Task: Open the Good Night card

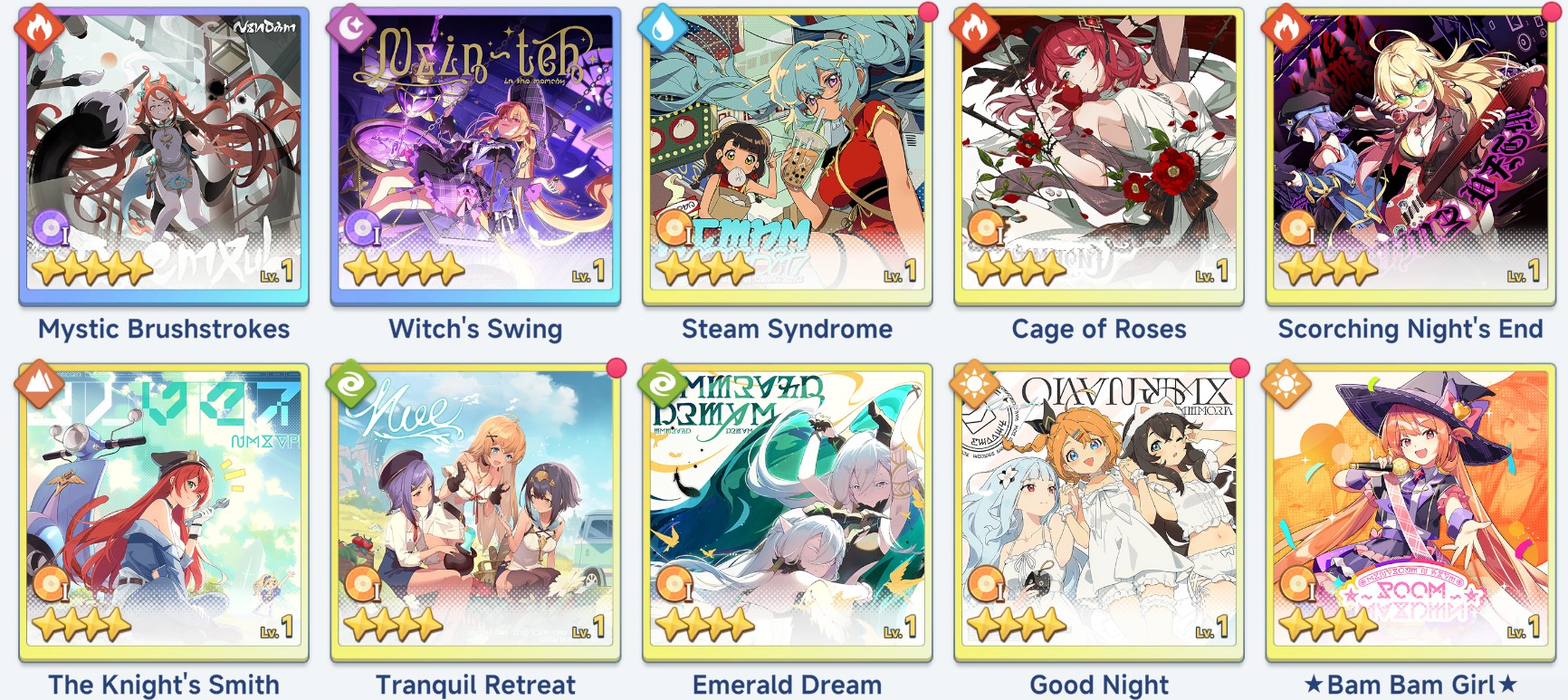Action: click(x=1098, y=510)
